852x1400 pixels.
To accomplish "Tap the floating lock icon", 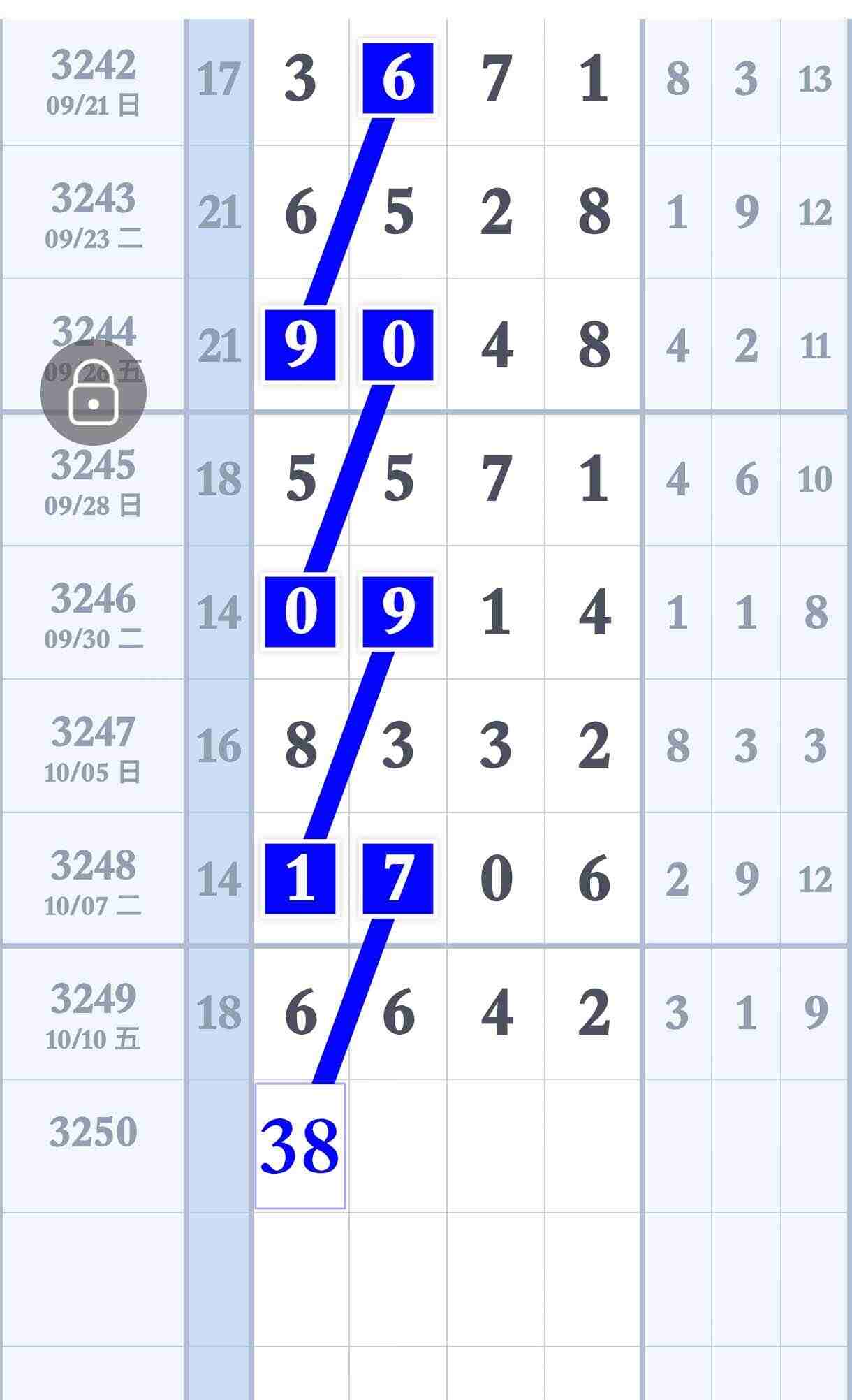I will 93,393.
